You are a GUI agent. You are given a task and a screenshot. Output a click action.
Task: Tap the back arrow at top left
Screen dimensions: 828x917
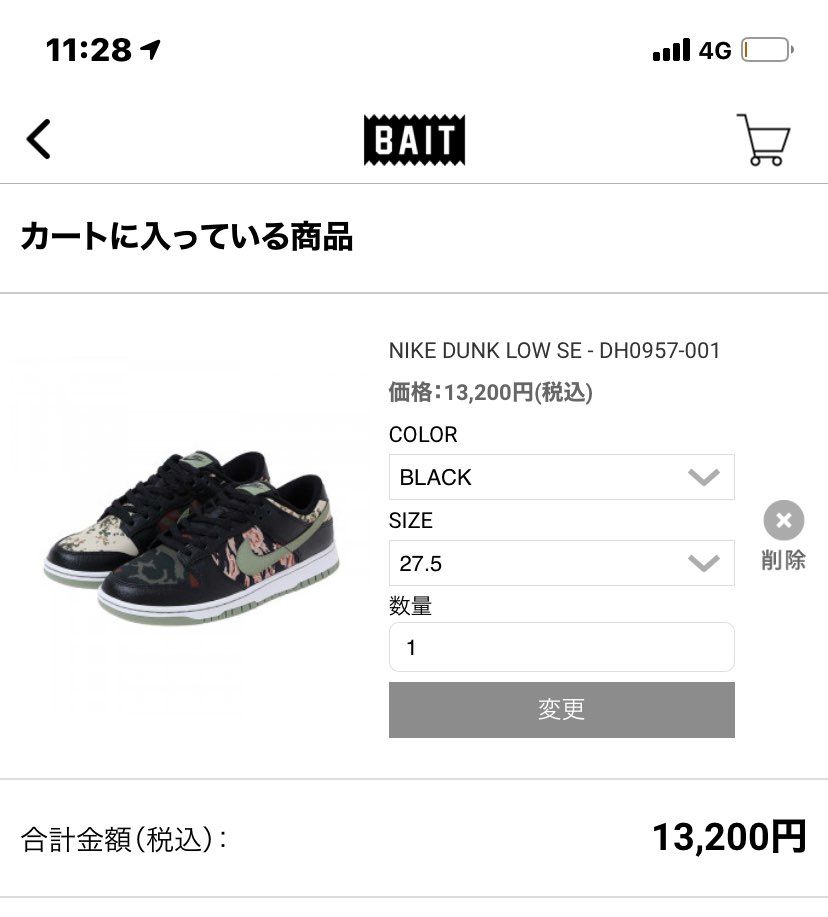(x=38, y=140)
